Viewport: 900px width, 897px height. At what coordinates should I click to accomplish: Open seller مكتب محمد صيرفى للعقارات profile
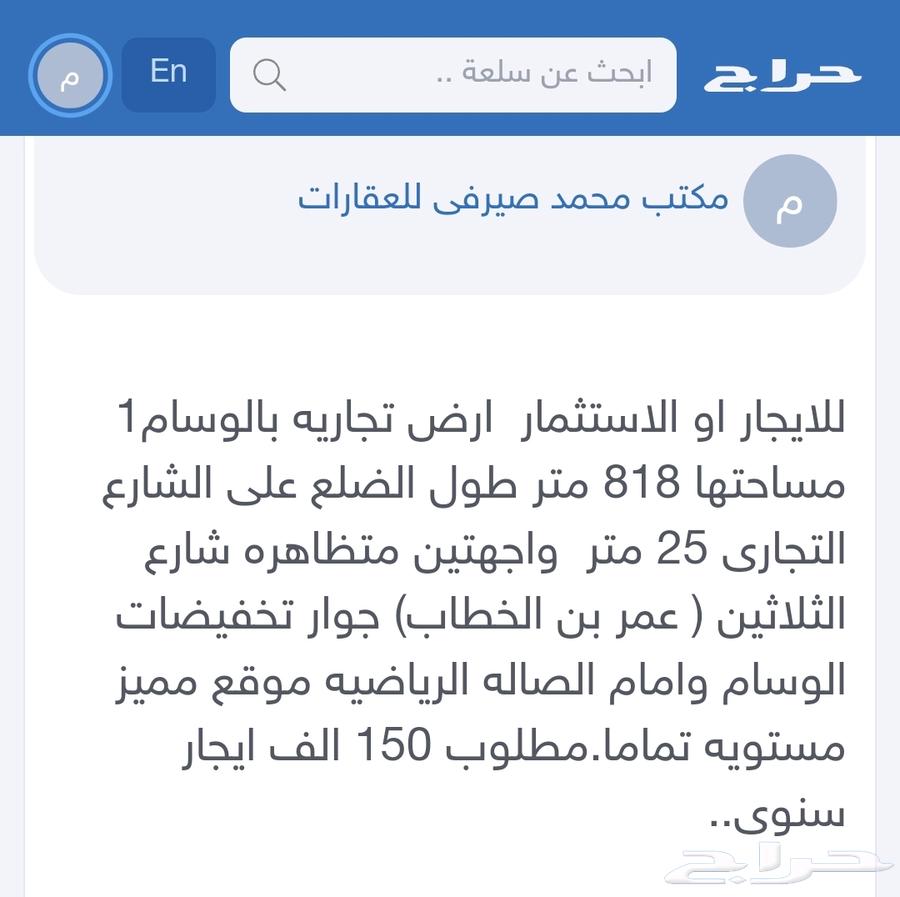(x=513, y=198)
